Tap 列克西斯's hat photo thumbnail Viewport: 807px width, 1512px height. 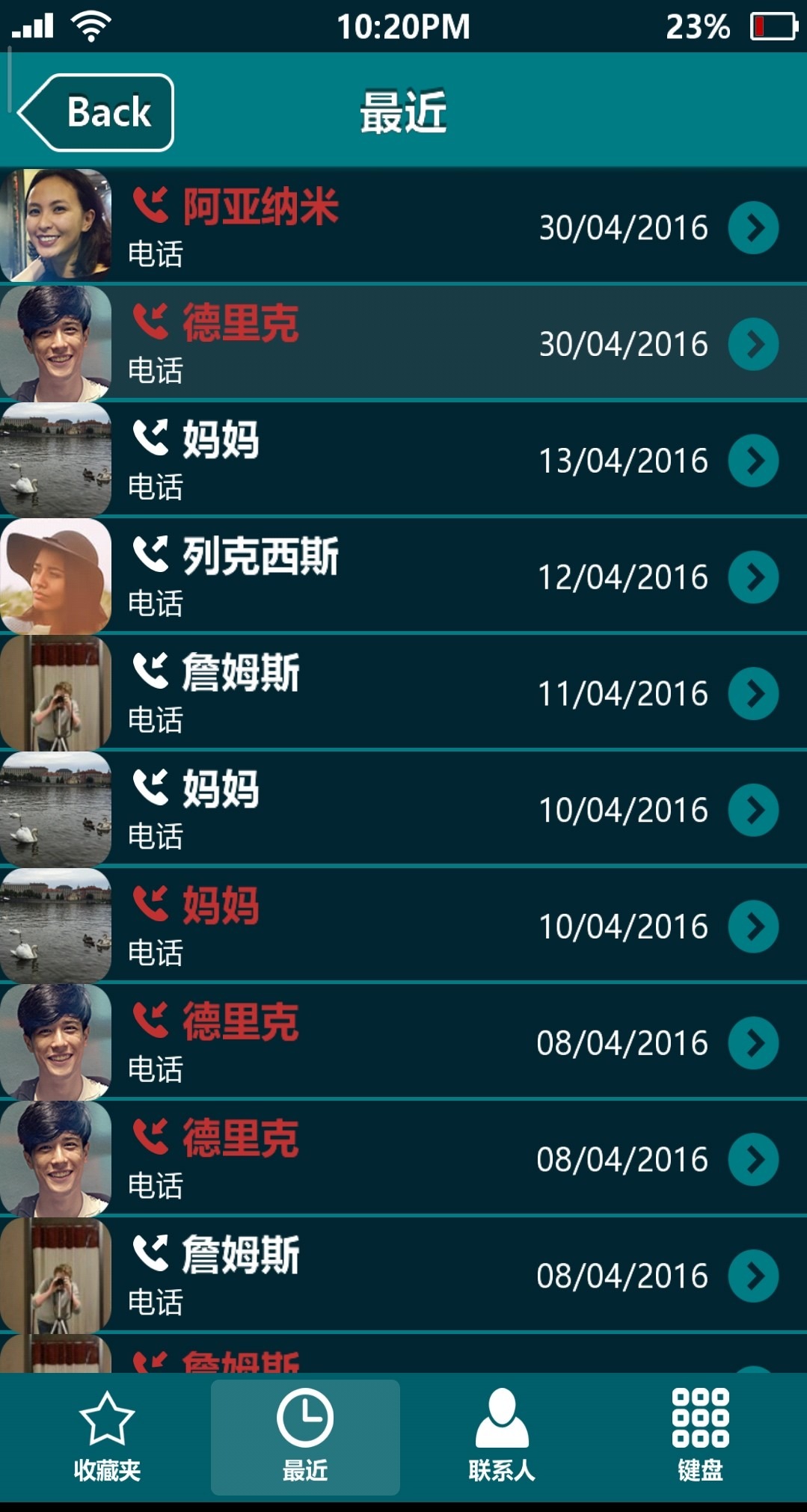point(55,577)
